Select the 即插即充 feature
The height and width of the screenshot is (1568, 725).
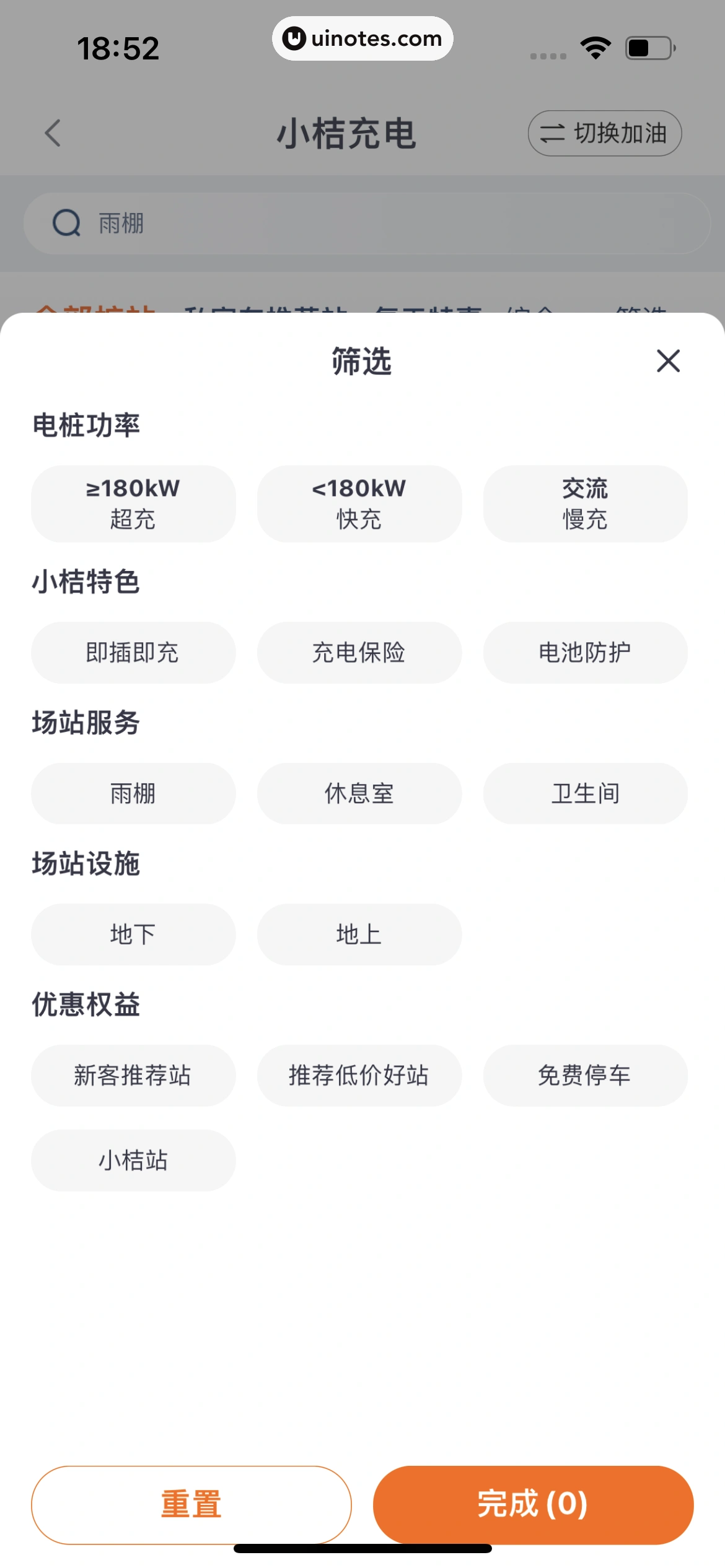point(133,652)
